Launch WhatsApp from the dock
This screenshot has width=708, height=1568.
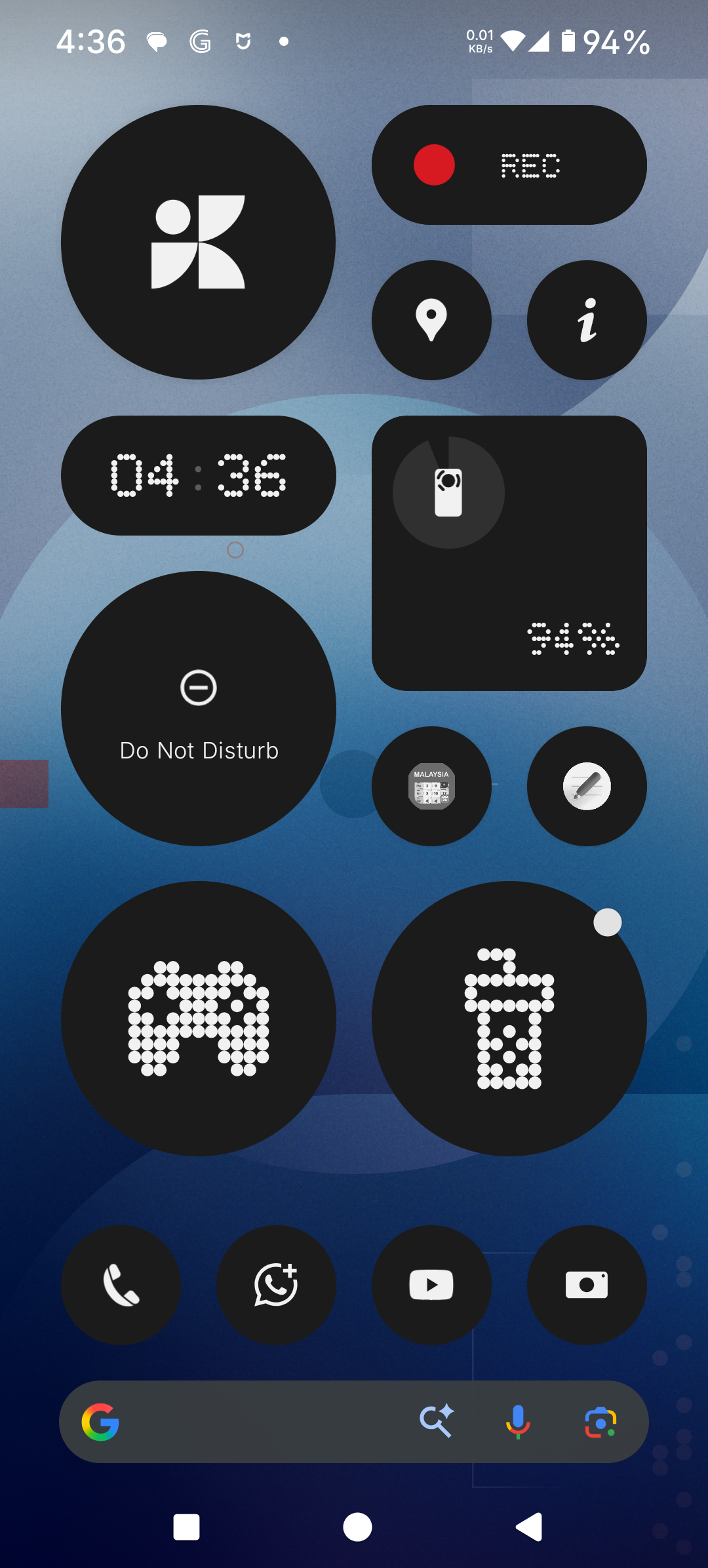click(x=276, y=1285)
